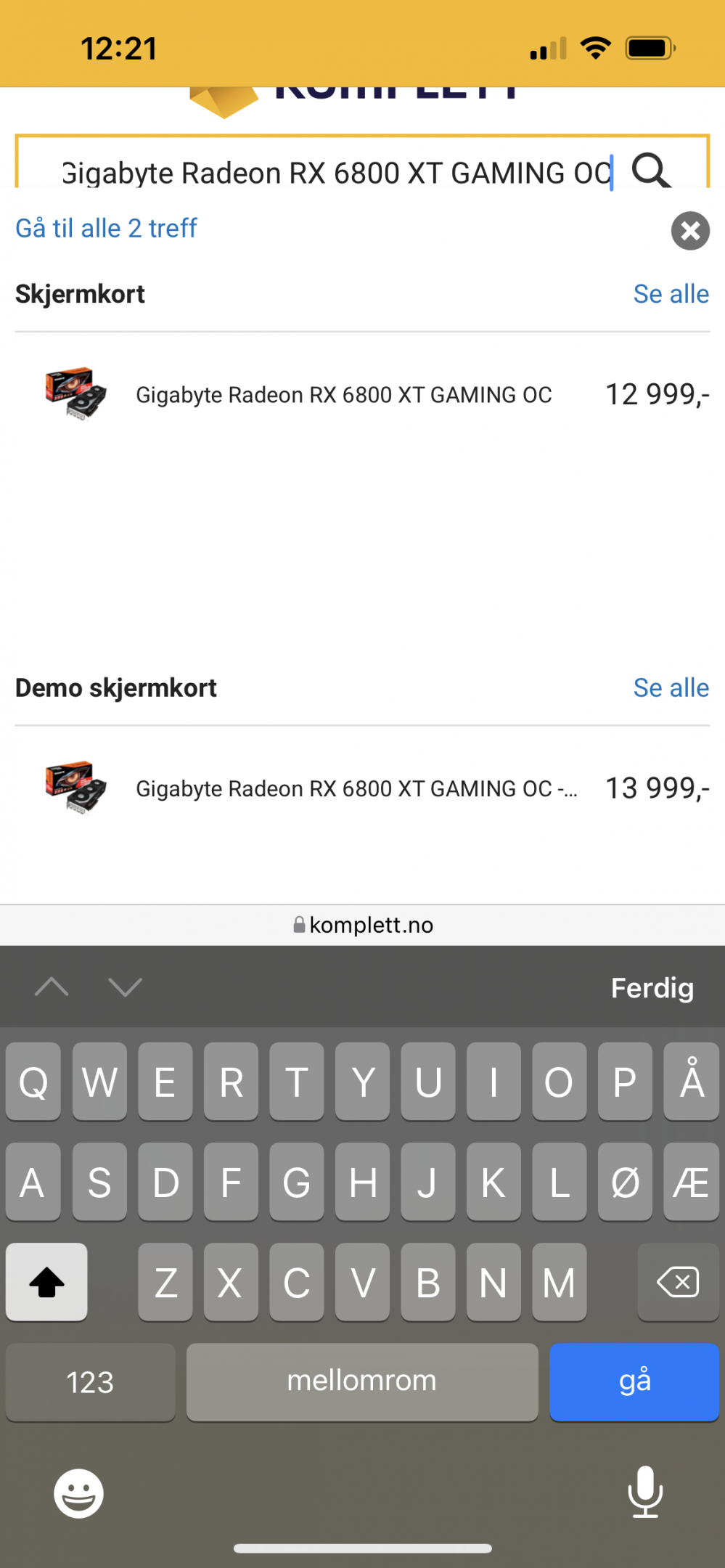Start dictation with the microphone
This screenshot has height=1568, width=725.
(645, 1493)
